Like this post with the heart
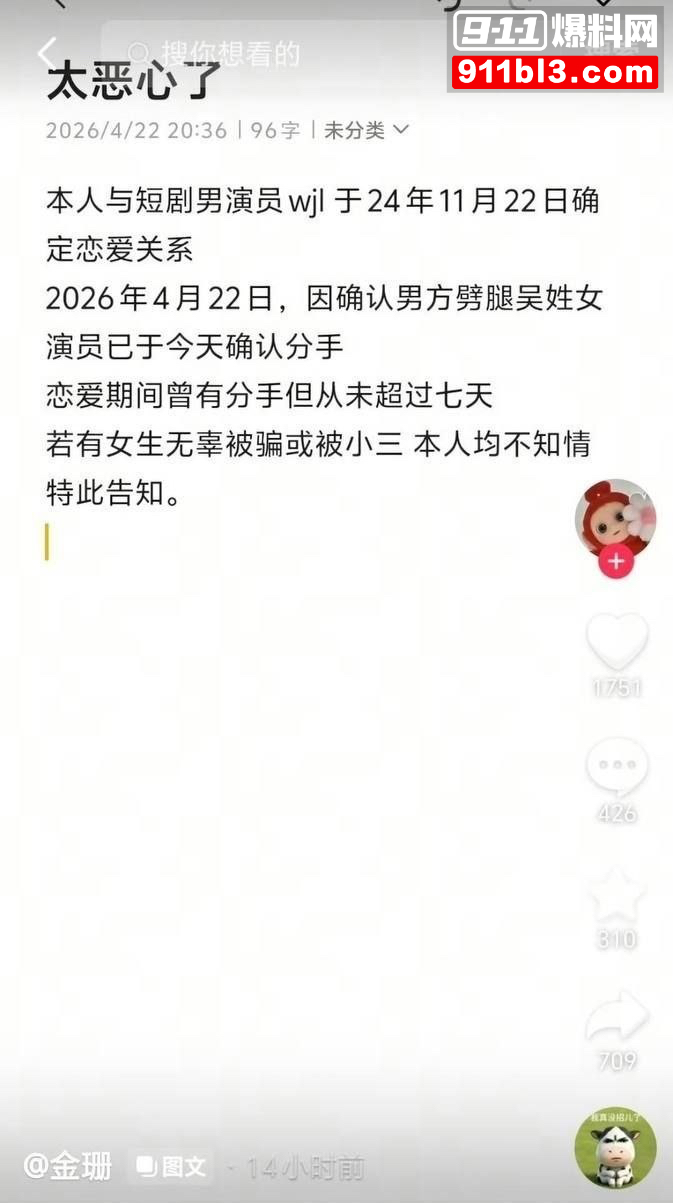Viewport: 673px width, 1203px height. 617,641
